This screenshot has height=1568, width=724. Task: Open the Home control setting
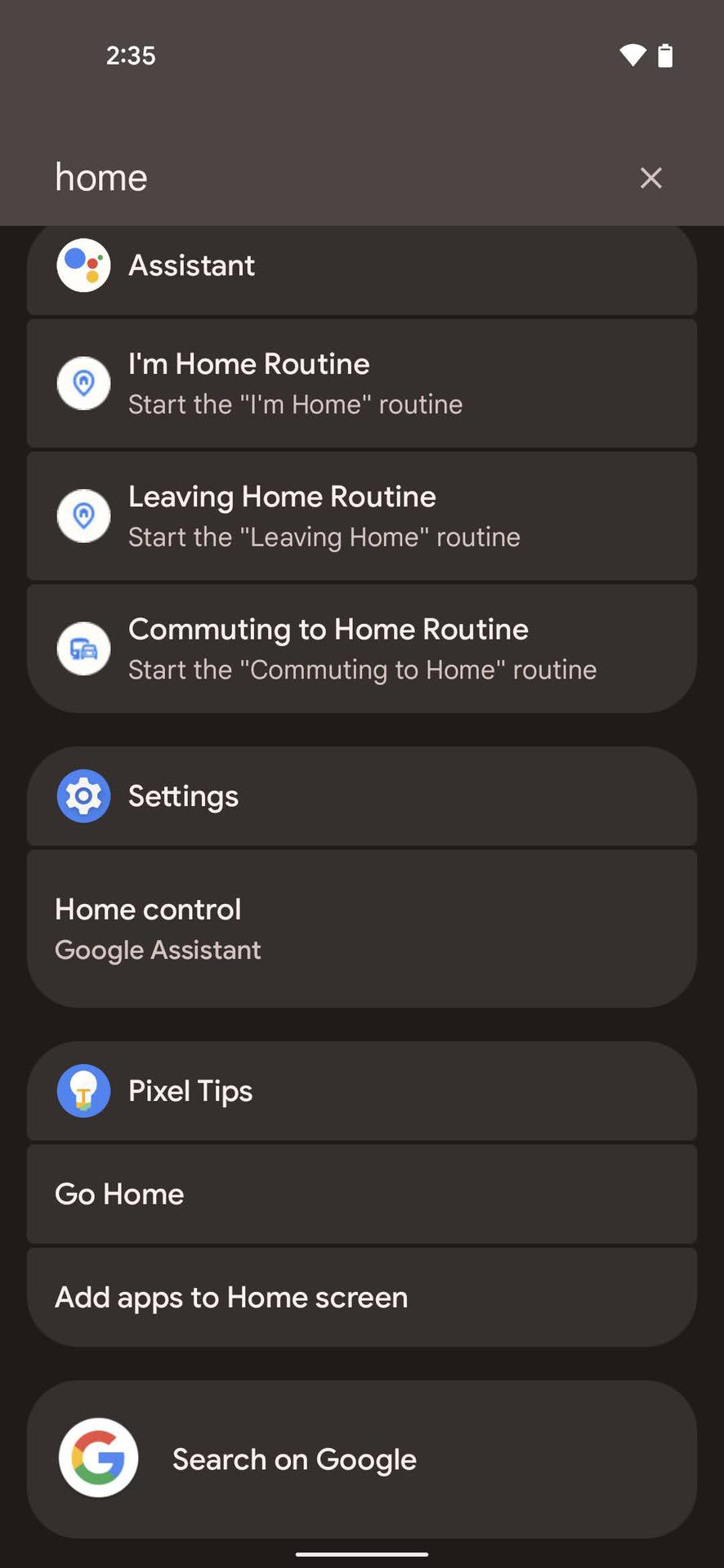click(x=361, y=929)
